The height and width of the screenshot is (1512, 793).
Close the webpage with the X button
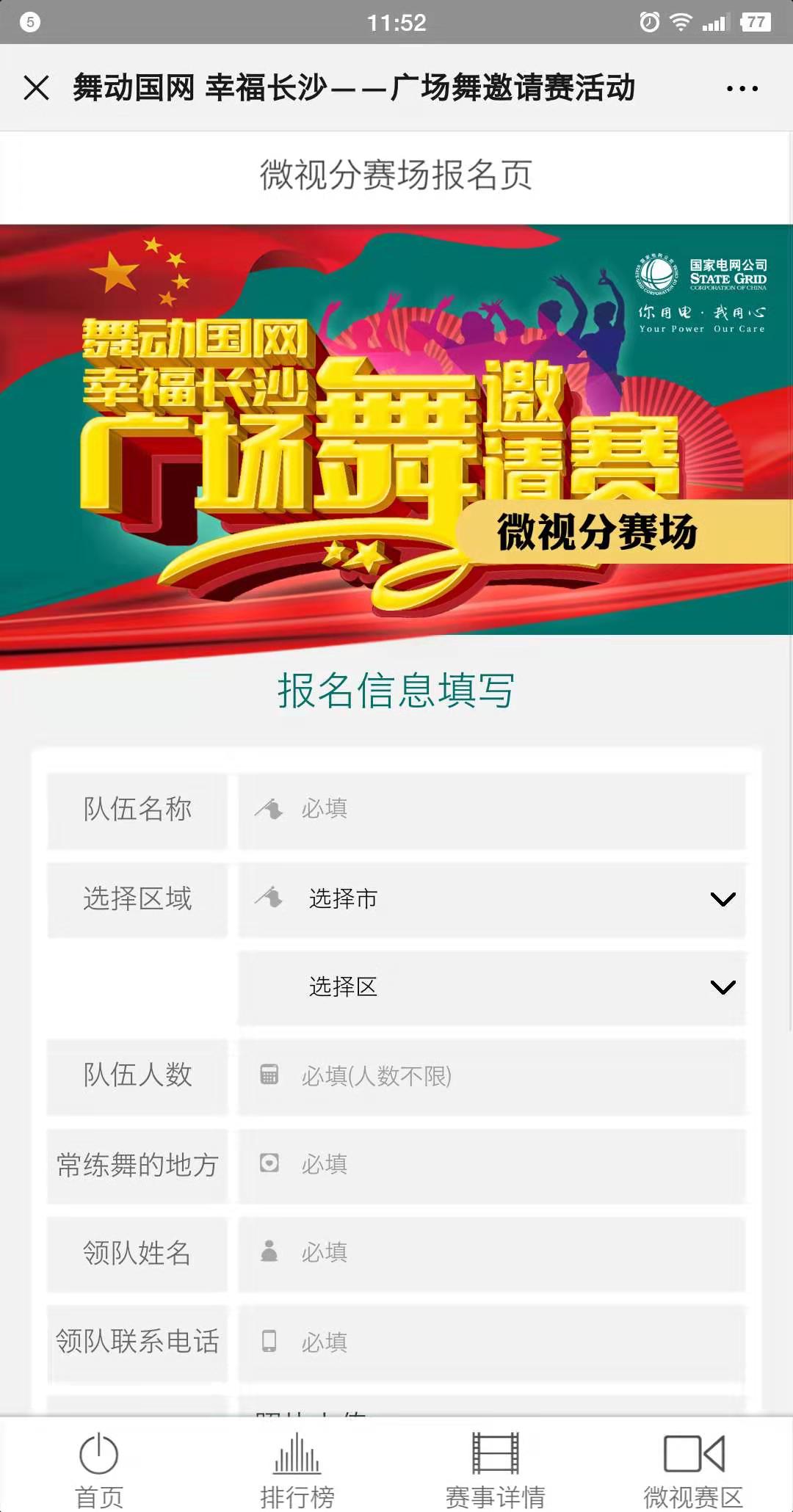pos(36,88)
